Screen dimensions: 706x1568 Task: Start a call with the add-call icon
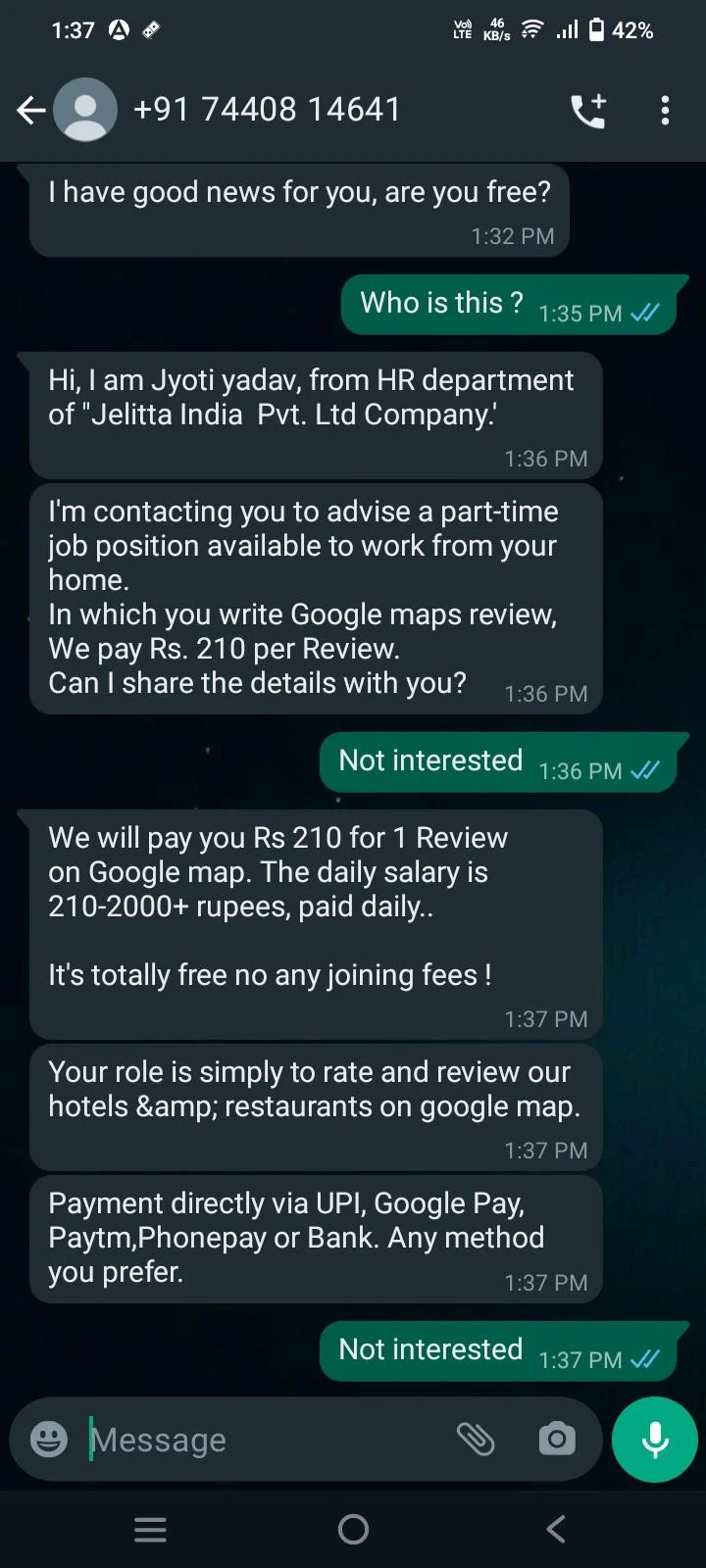(588, 110)
